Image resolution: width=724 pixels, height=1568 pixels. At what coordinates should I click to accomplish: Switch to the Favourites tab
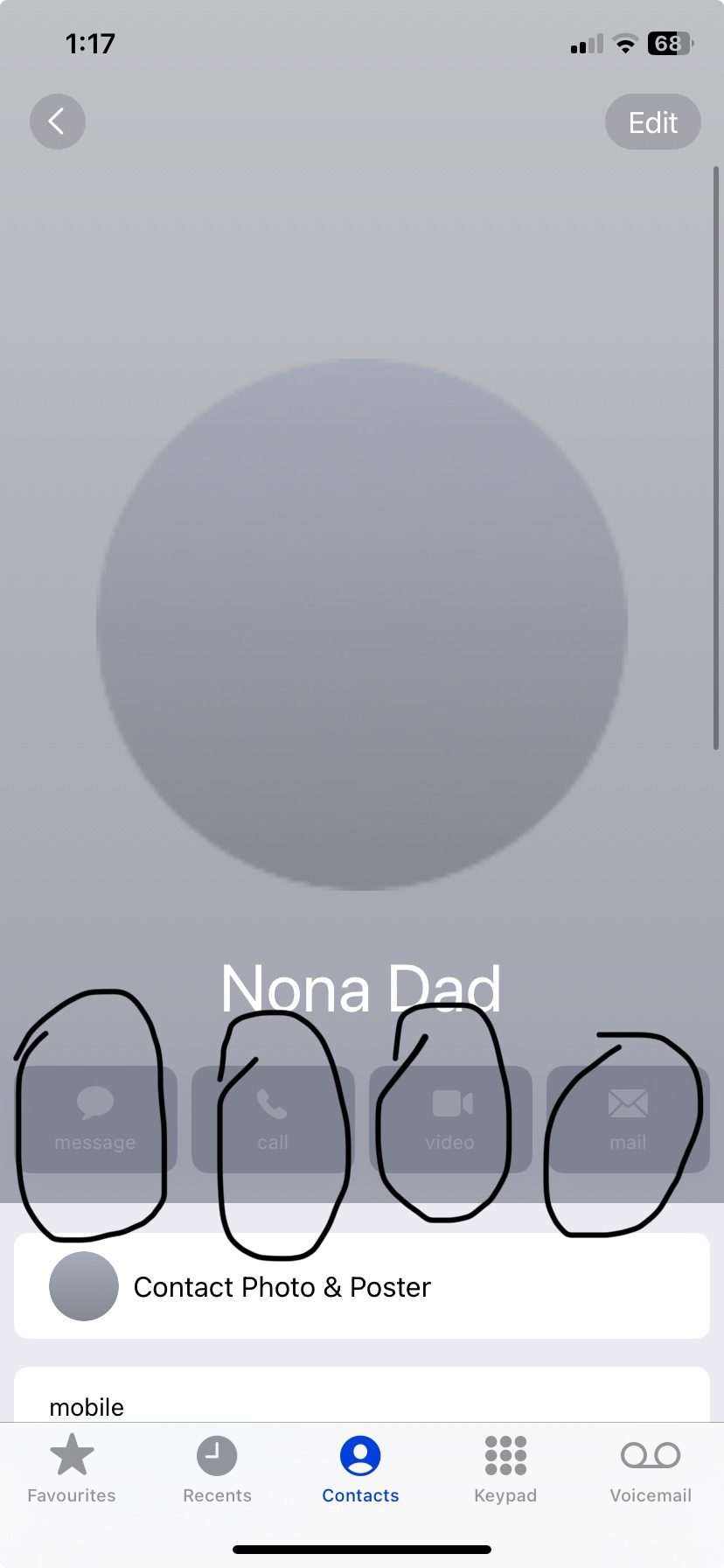(x=72, y=1470)
